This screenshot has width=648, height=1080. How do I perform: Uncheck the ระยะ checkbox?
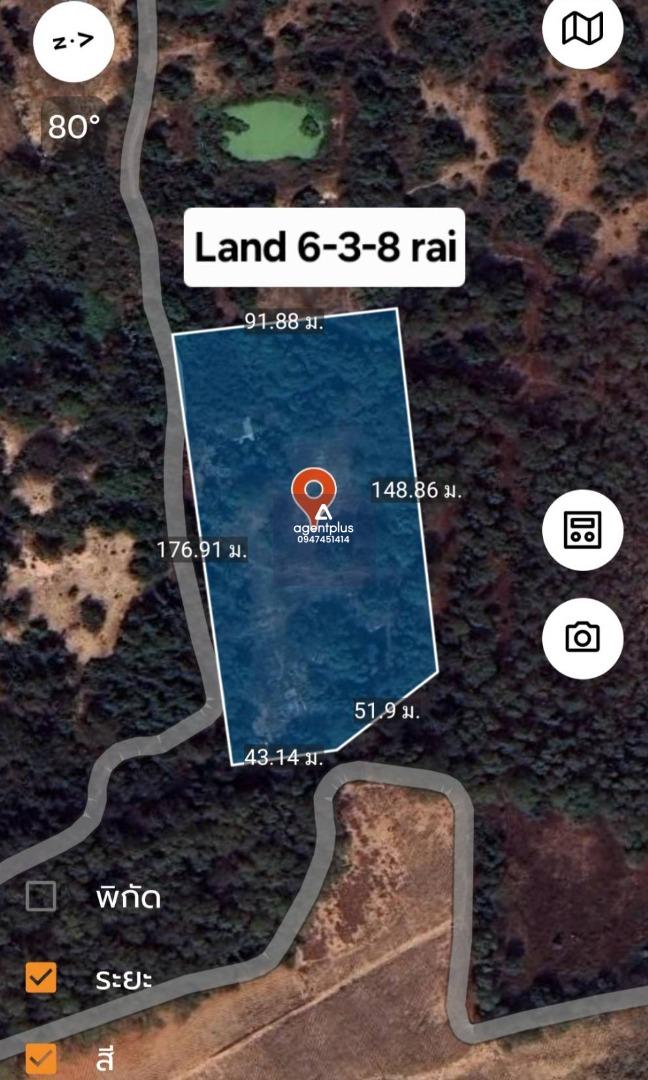[41, 977]
